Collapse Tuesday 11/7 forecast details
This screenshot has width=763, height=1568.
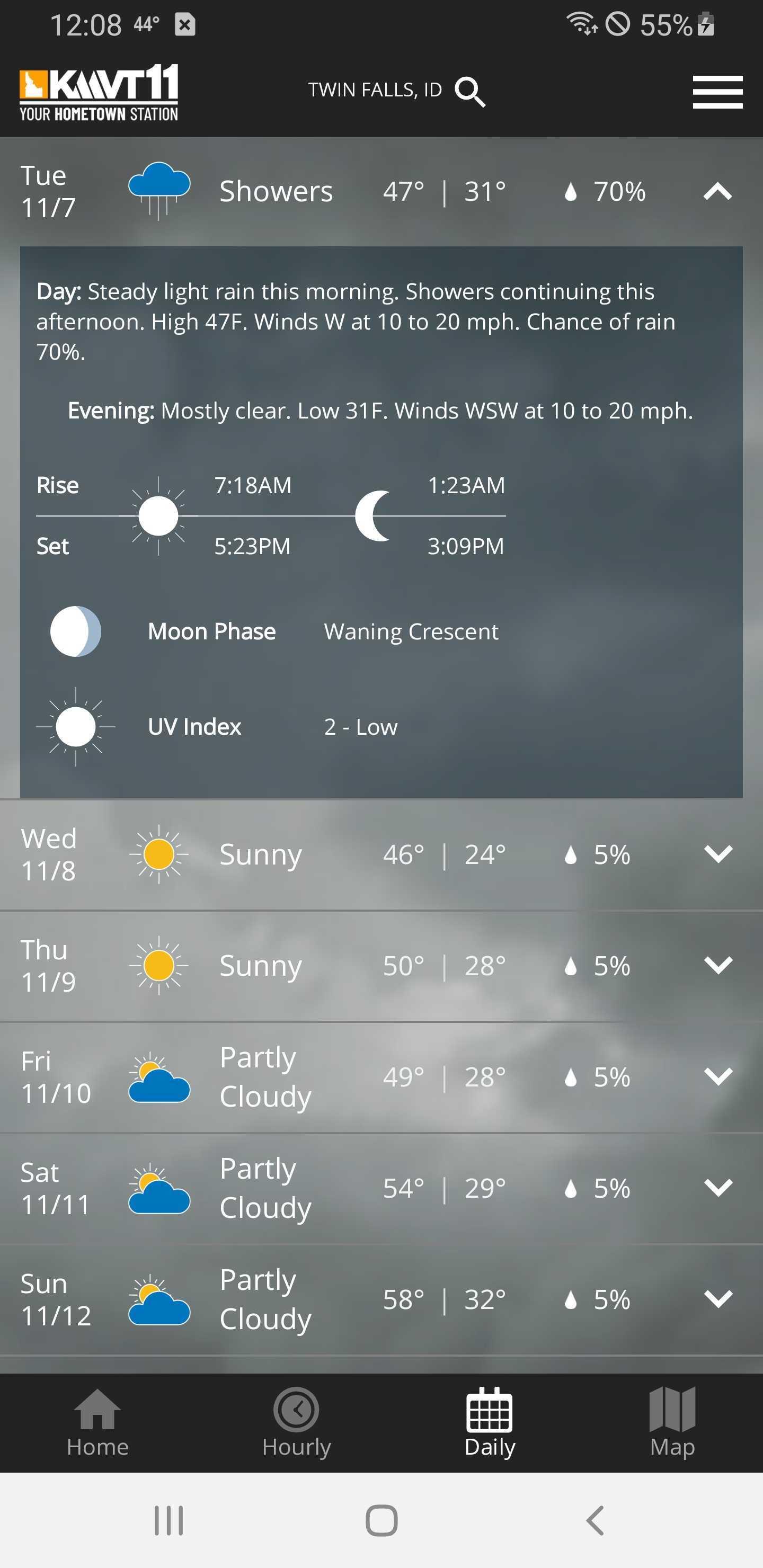click(717, 192)
